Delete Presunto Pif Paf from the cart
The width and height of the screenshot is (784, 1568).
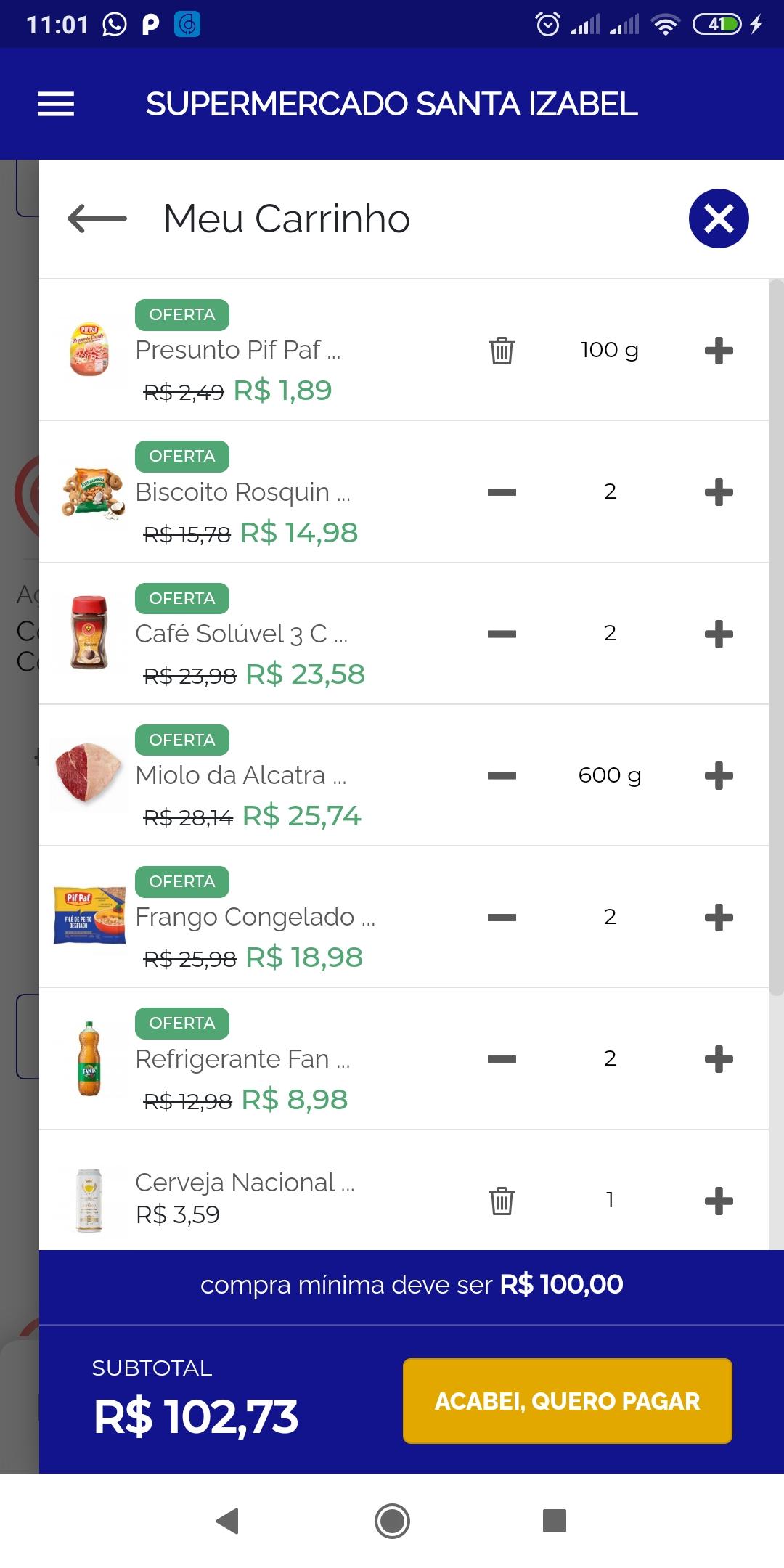(502, 350)
